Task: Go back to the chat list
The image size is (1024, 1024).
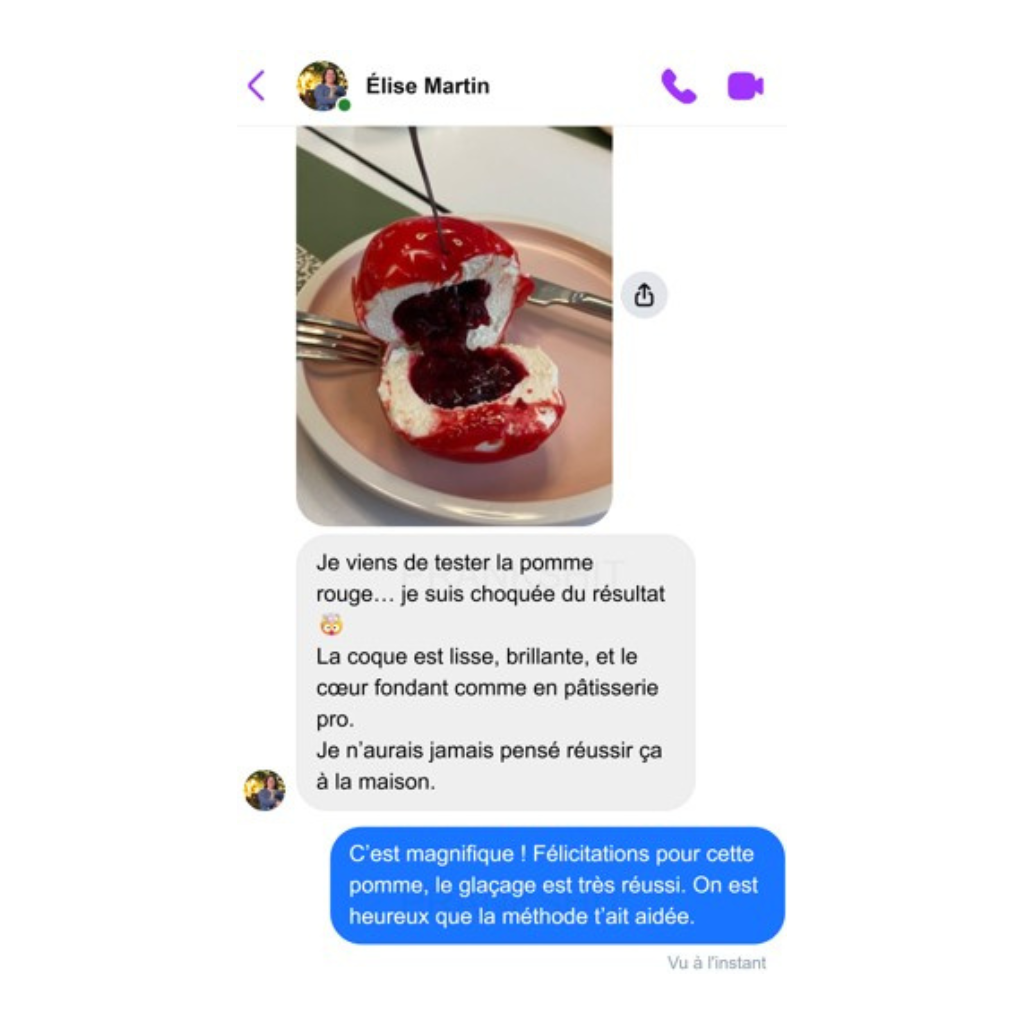Action: (256, 86)
